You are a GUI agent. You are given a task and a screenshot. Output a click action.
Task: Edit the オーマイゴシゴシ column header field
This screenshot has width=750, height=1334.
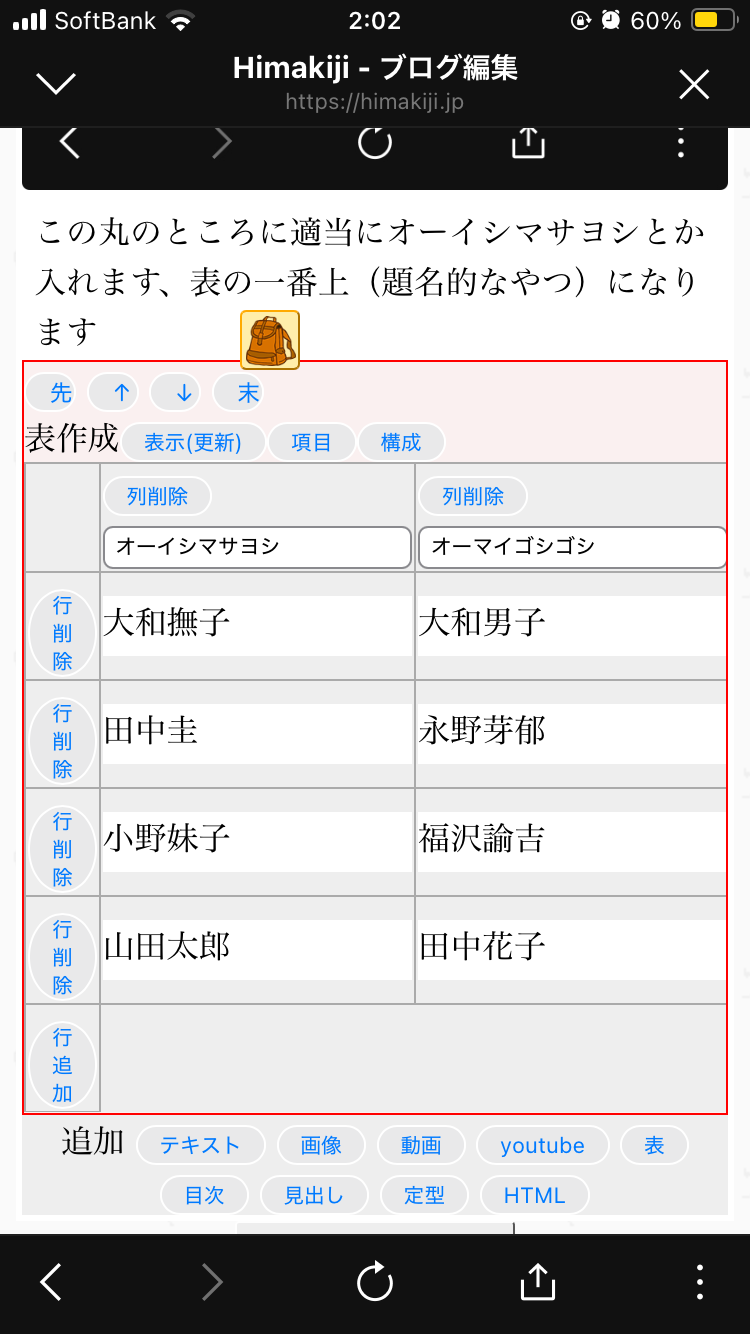pos(572,546)
